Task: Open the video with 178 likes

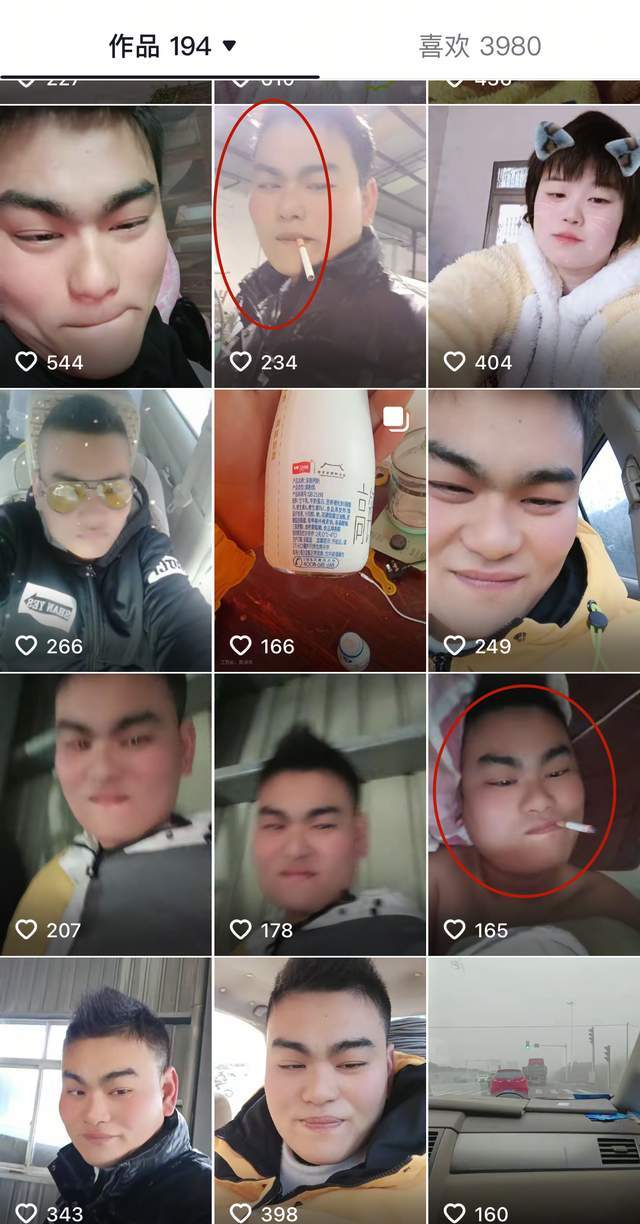Action: pos(320,815)
